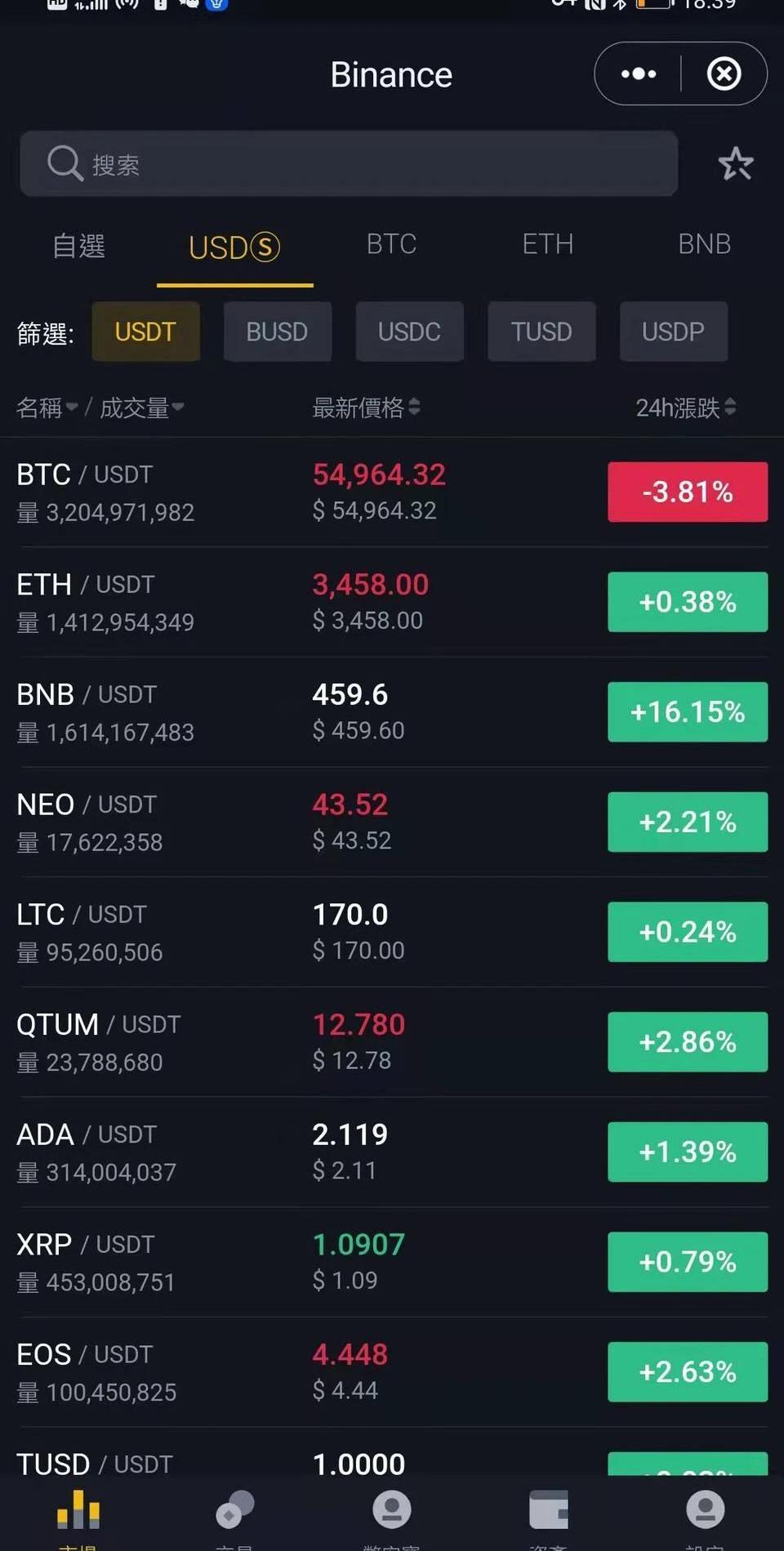Screen dimensions: 784x1551
Task: Filter by USDP pairs
Action: coord(673,332)
